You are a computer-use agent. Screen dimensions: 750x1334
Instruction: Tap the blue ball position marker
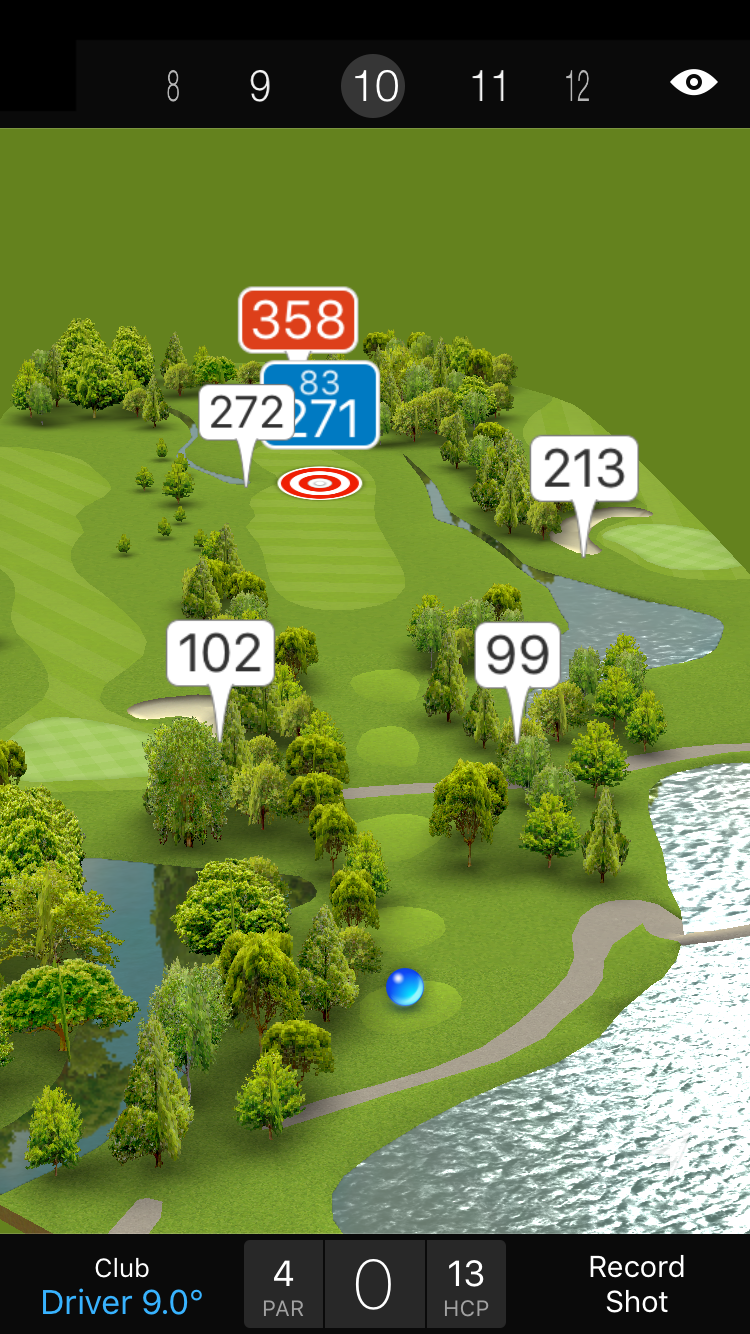(x=405, y=987)
